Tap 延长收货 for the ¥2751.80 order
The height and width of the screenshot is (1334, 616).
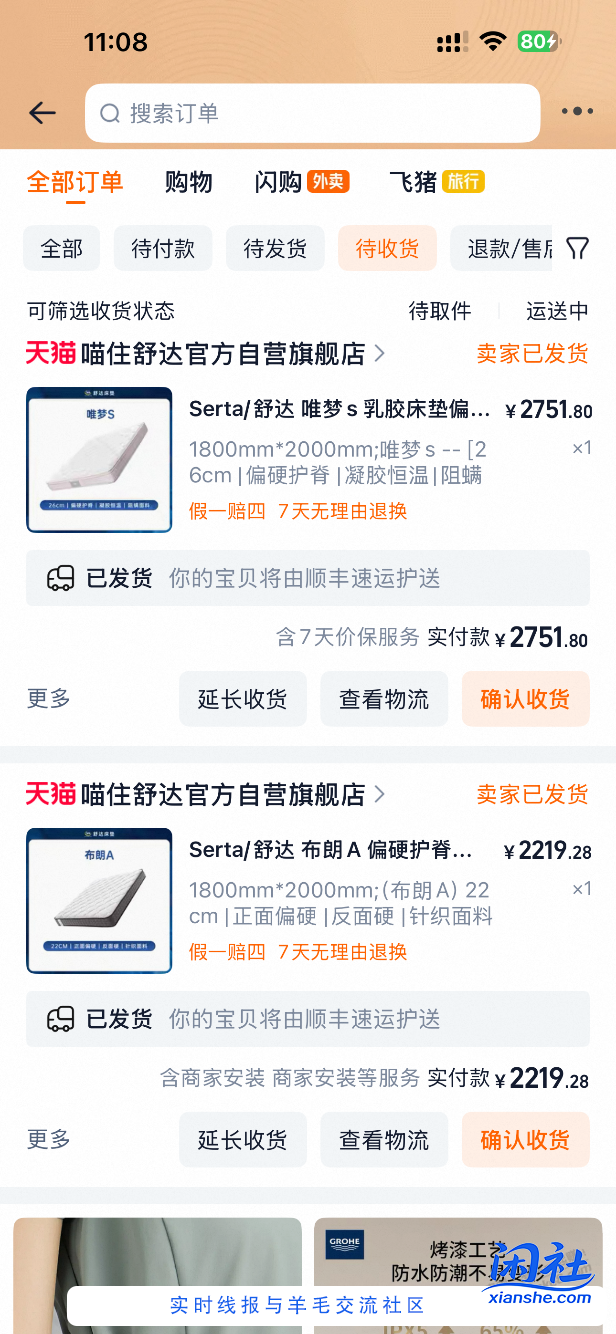point(242,699)
